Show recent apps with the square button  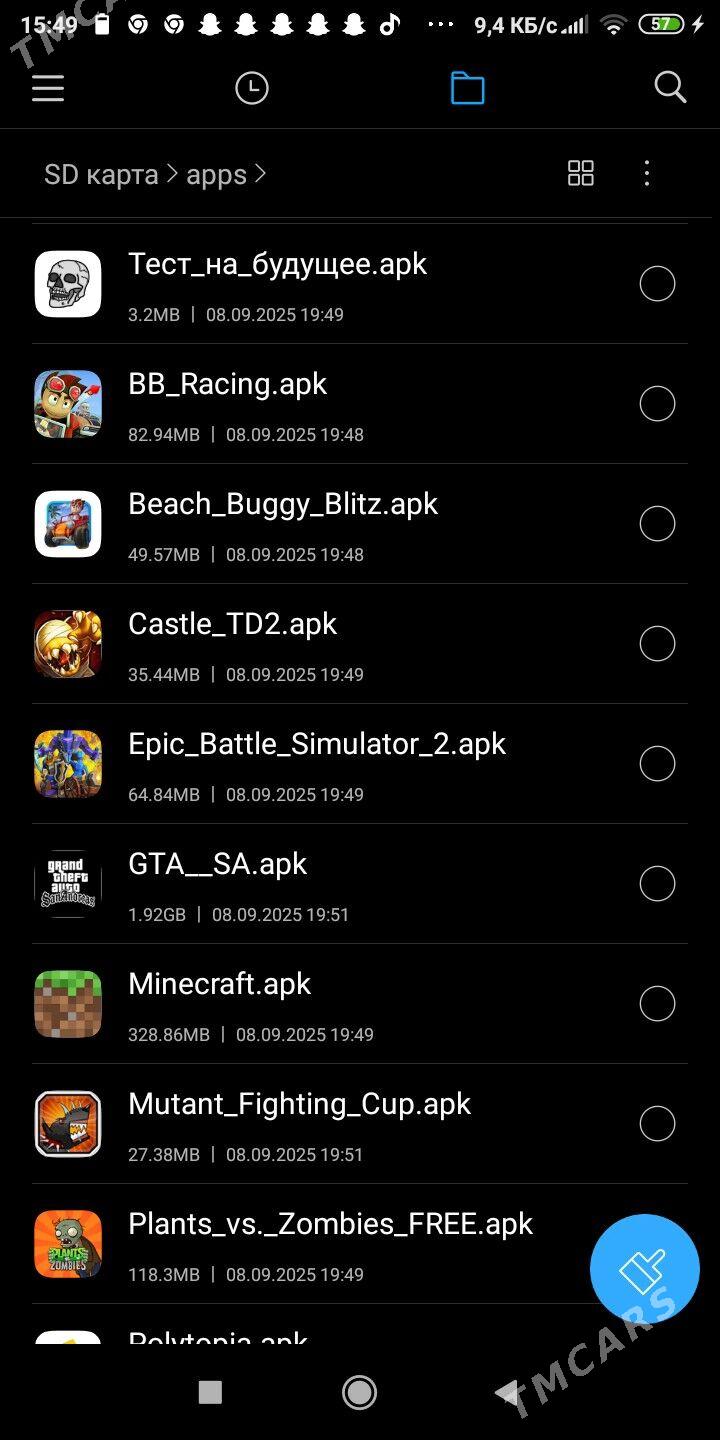(210, 1392)
